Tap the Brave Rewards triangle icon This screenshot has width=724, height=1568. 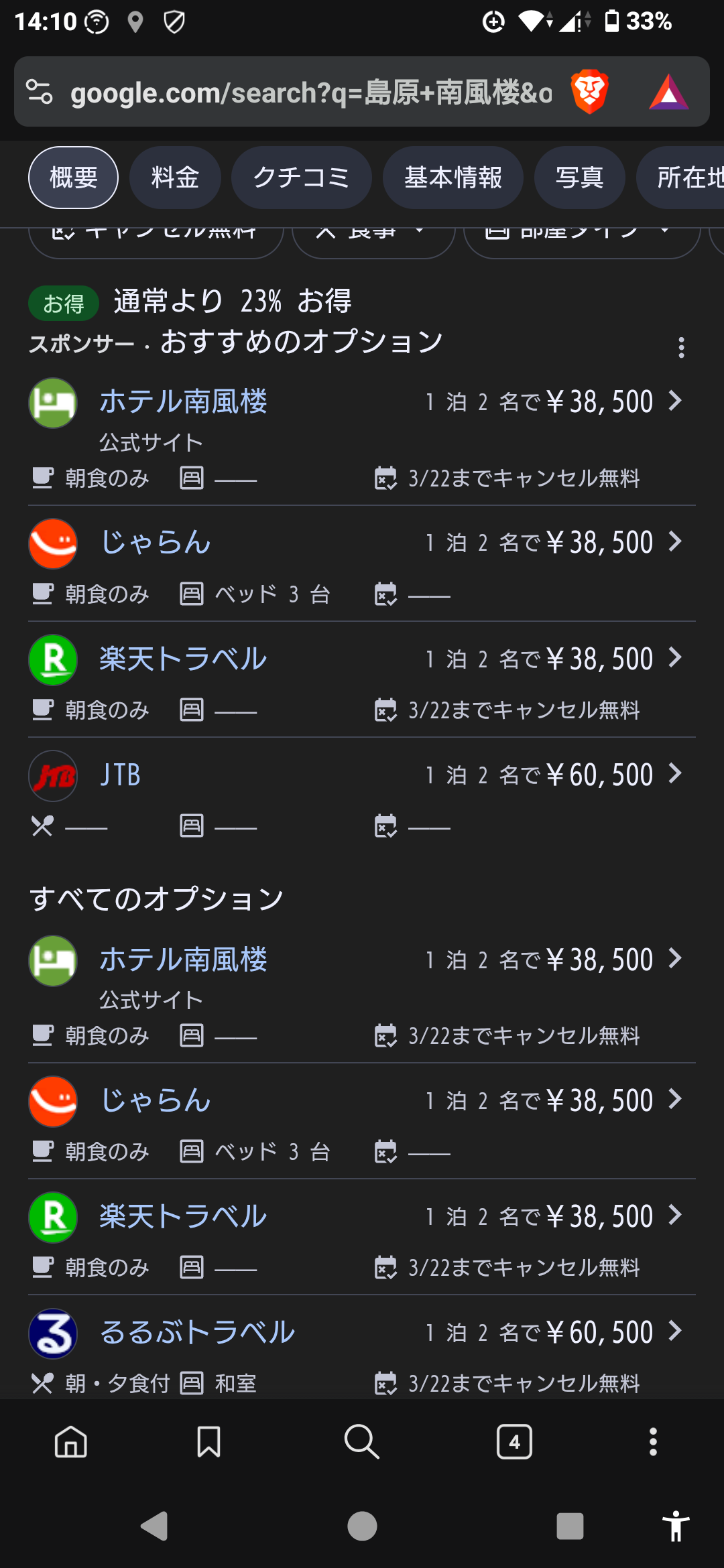[668, 92]
